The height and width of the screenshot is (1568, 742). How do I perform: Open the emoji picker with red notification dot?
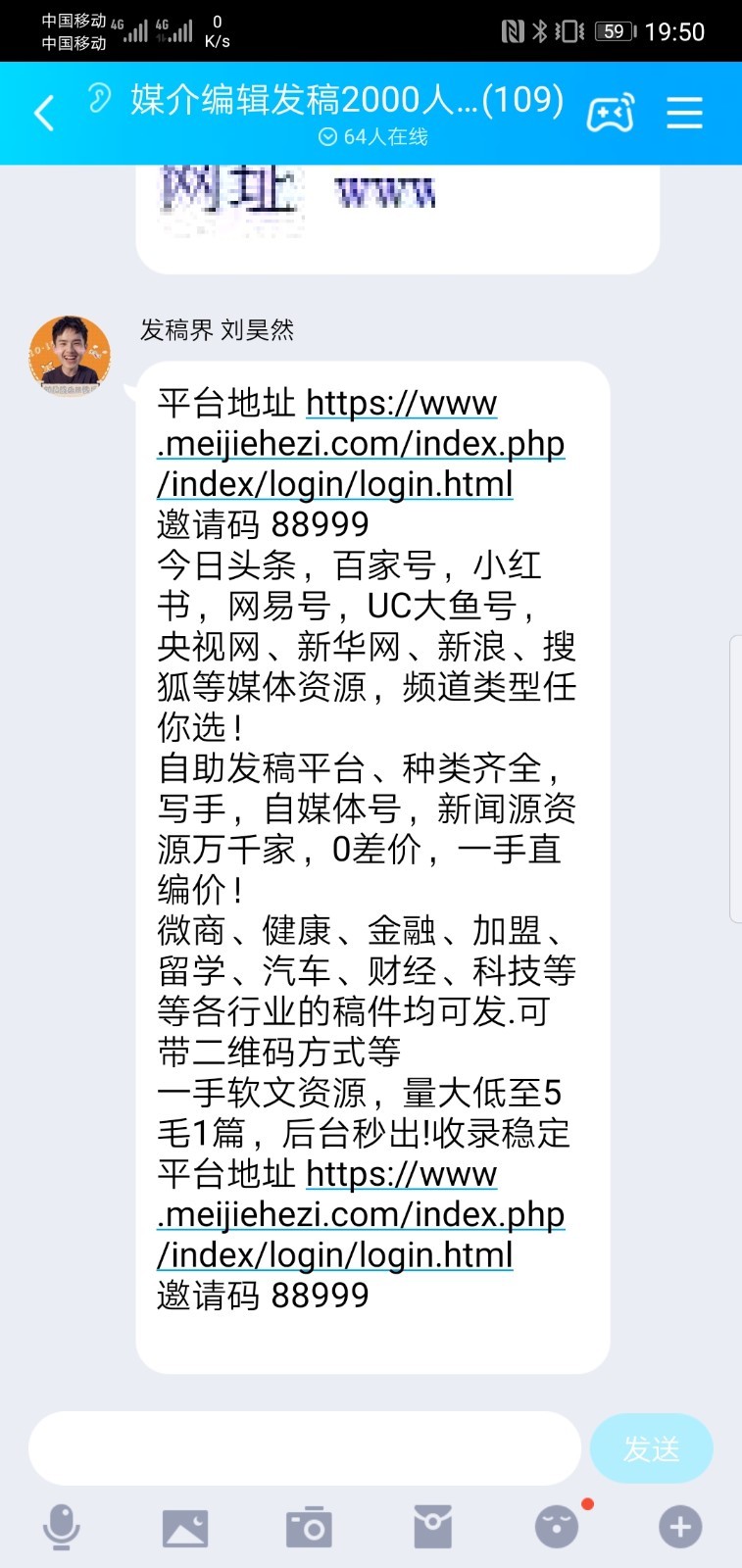(556, 1525)
